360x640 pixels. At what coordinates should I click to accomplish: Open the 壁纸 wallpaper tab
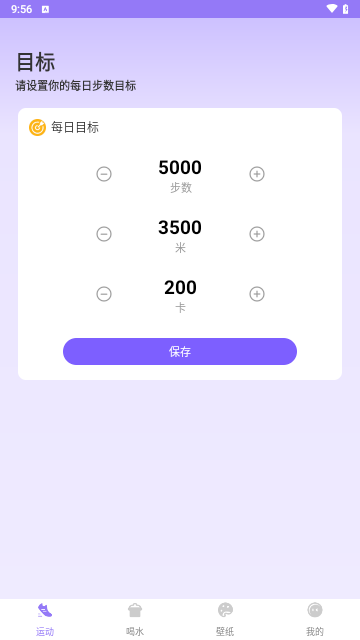pos(225,619)
